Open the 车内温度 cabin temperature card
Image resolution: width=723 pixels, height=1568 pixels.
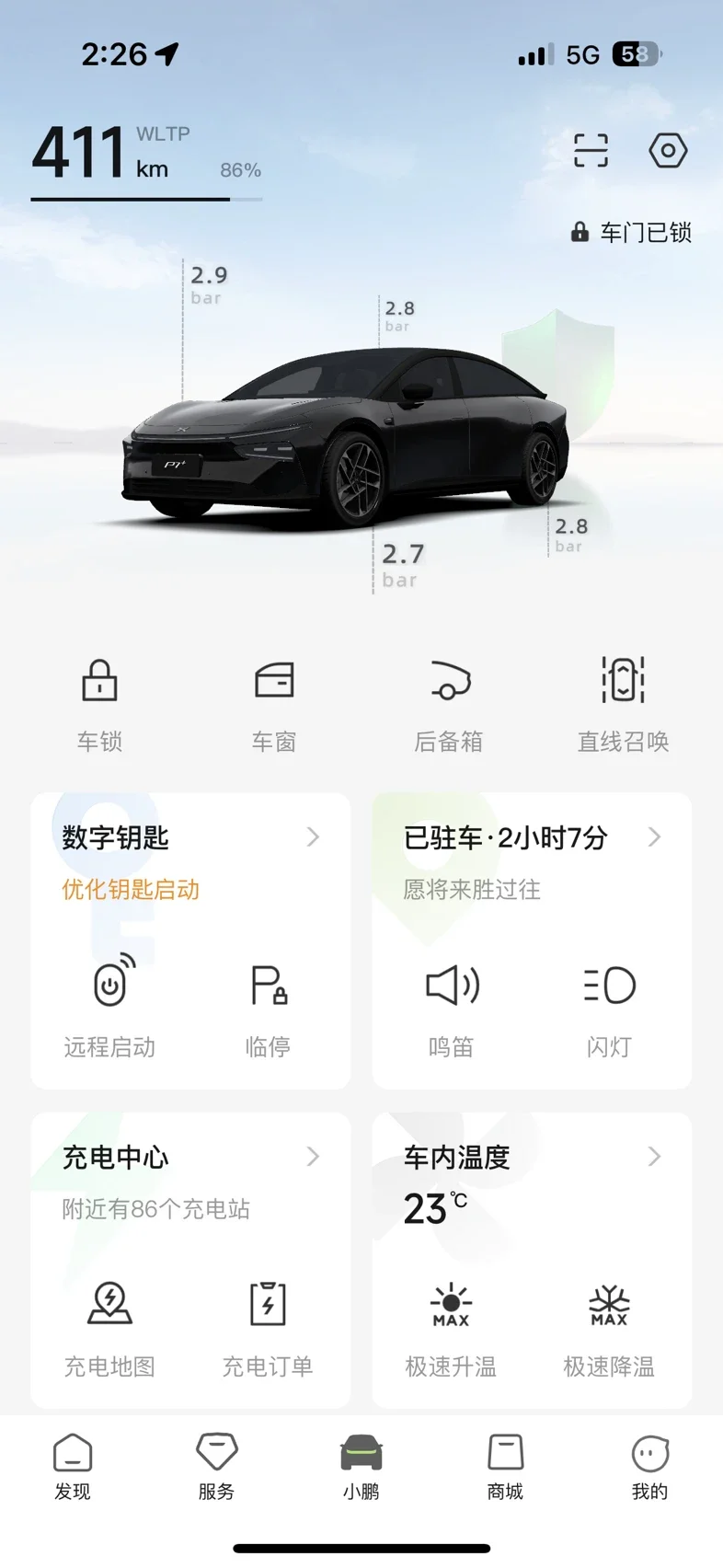click(532, 1157)
